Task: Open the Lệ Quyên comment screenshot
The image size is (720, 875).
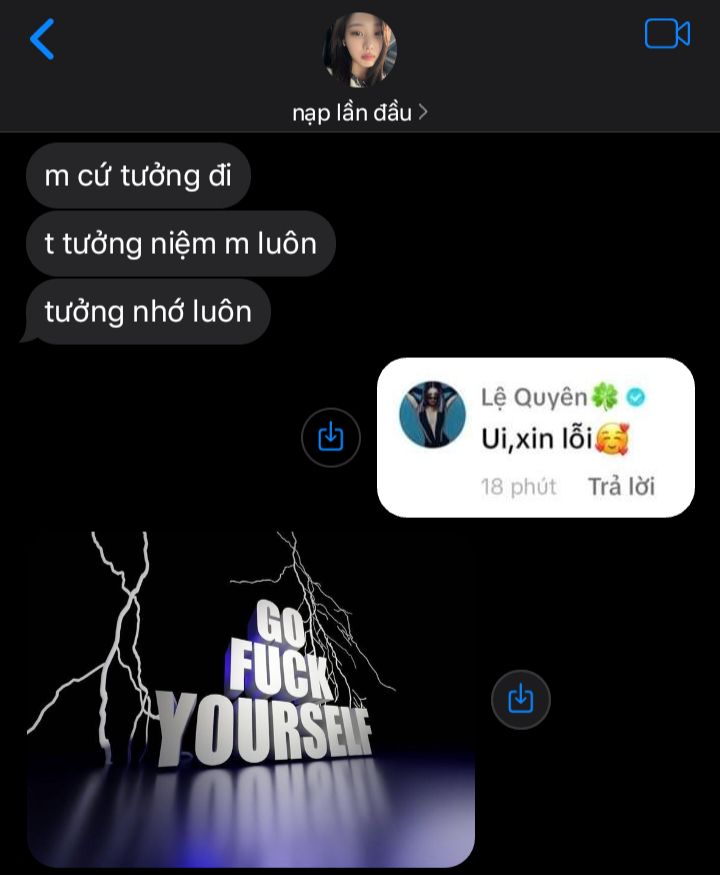Action: (x=535, y=437)
